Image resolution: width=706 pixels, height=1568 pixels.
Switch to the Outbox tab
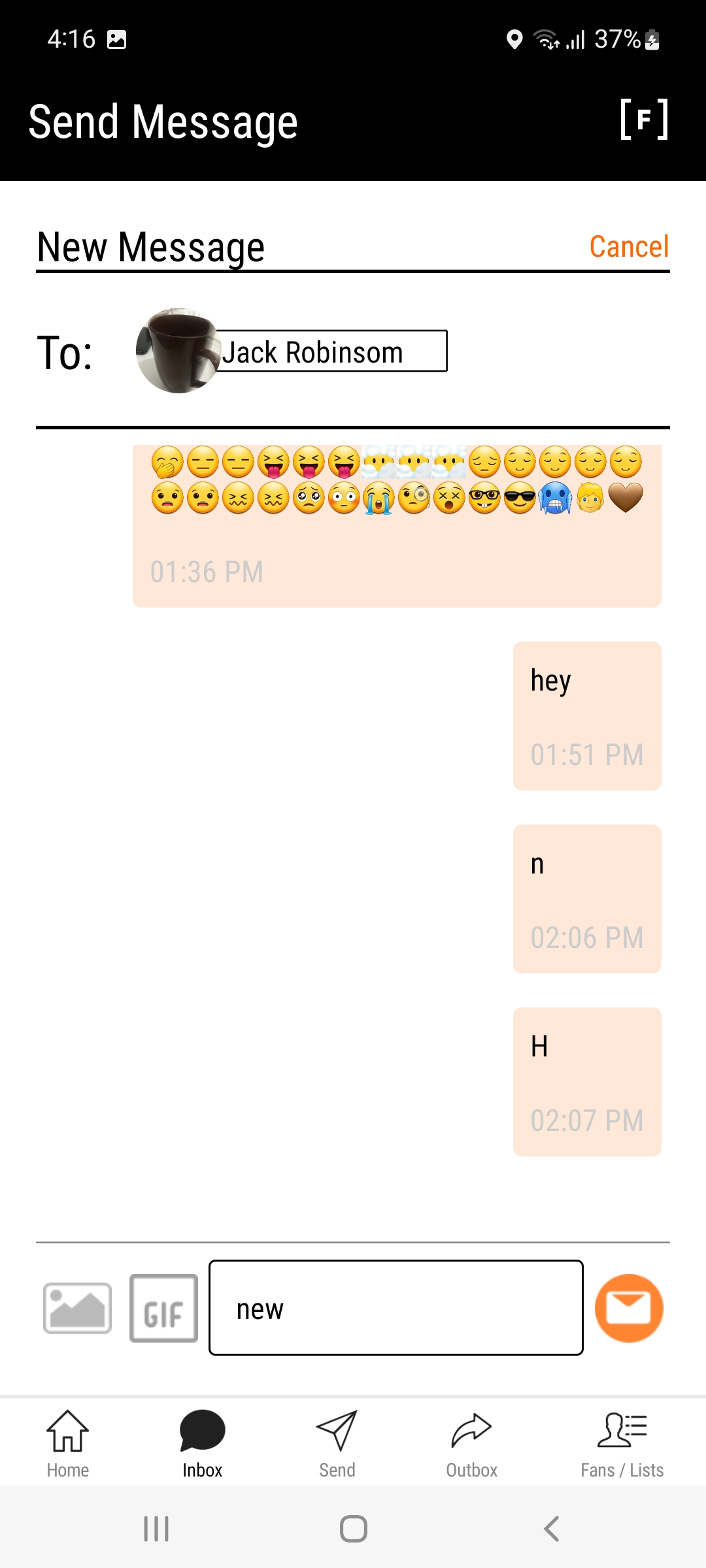click(472, 1444)
